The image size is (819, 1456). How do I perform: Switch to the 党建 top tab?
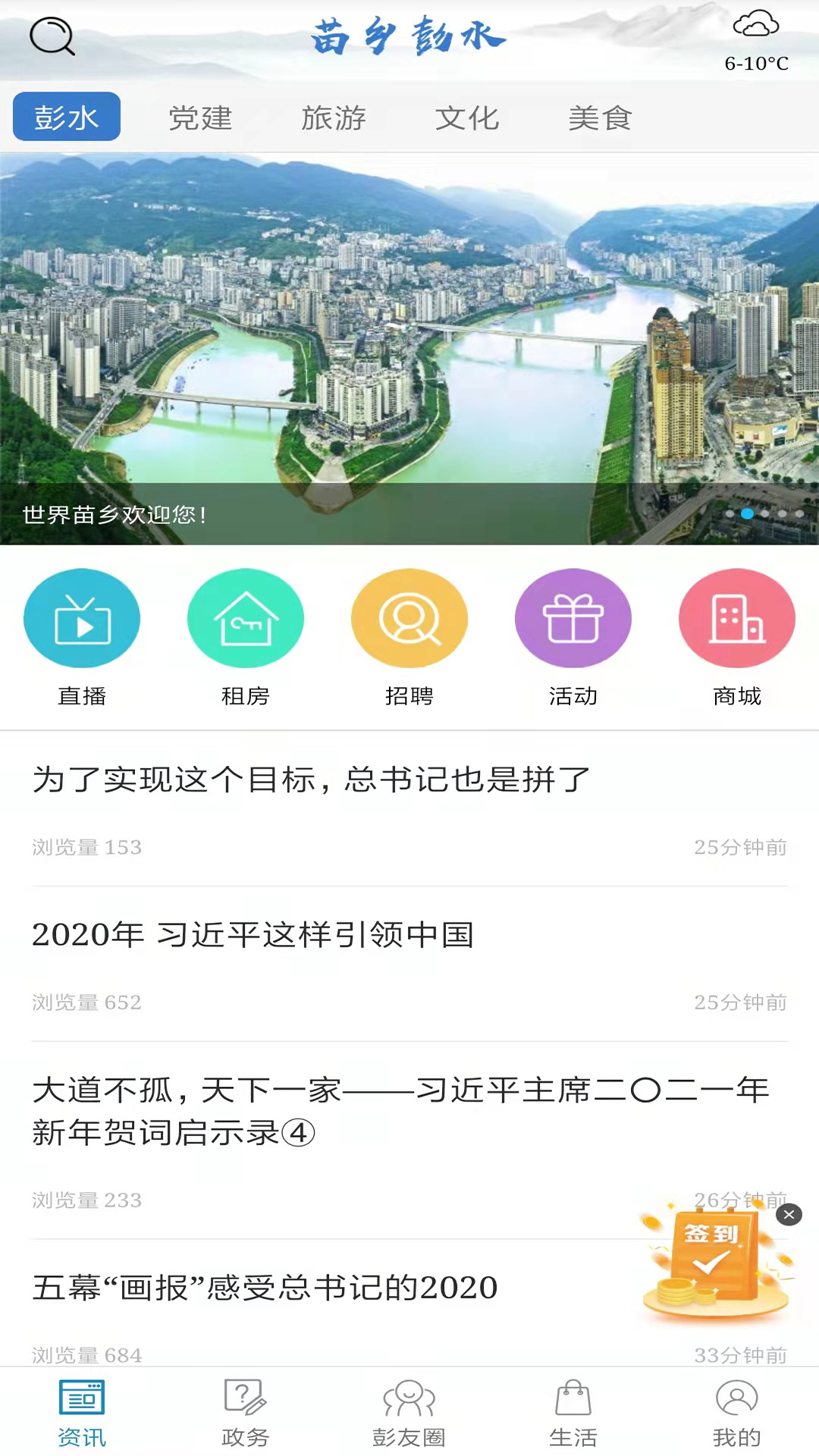200,118
